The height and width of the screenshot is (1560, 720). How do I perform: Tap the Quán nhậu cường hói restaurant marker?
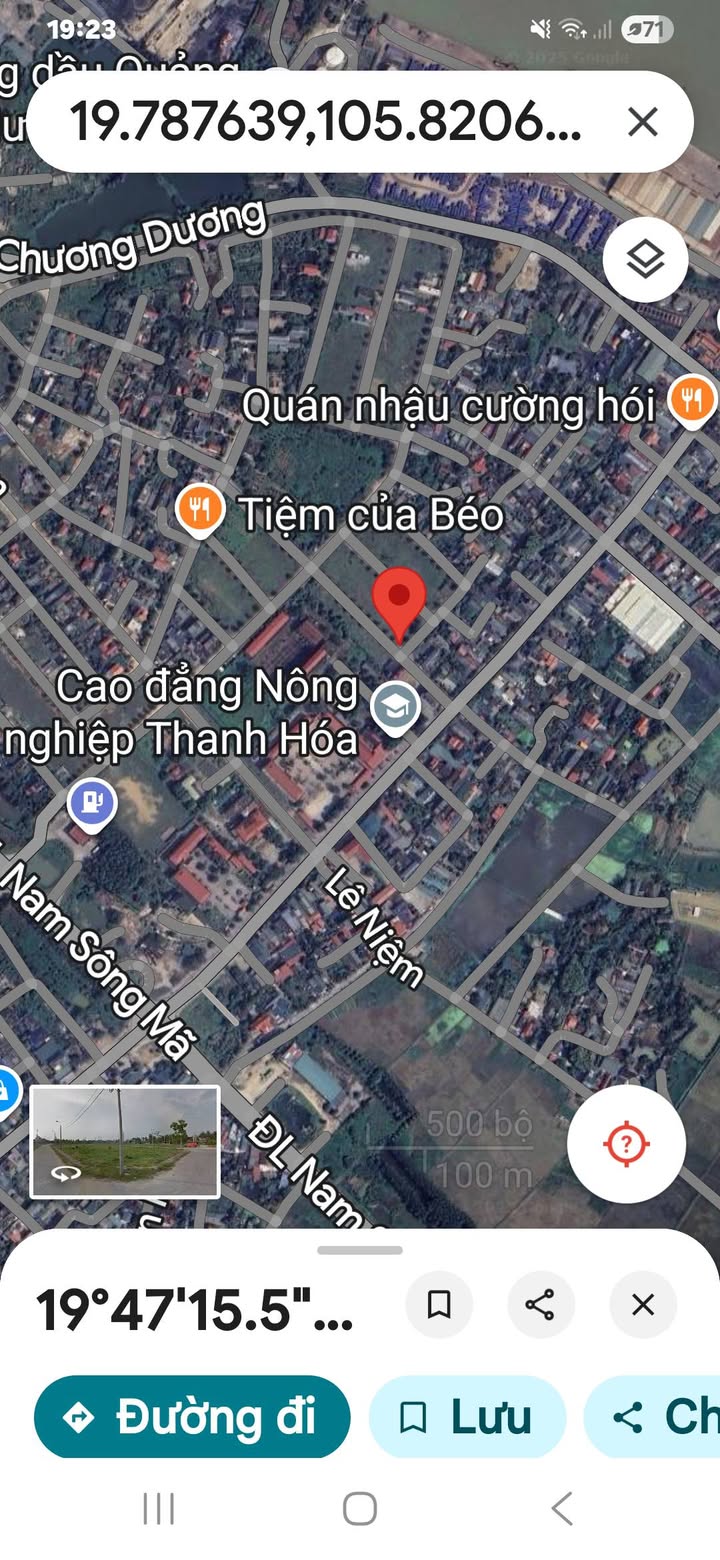click(691, 401)
